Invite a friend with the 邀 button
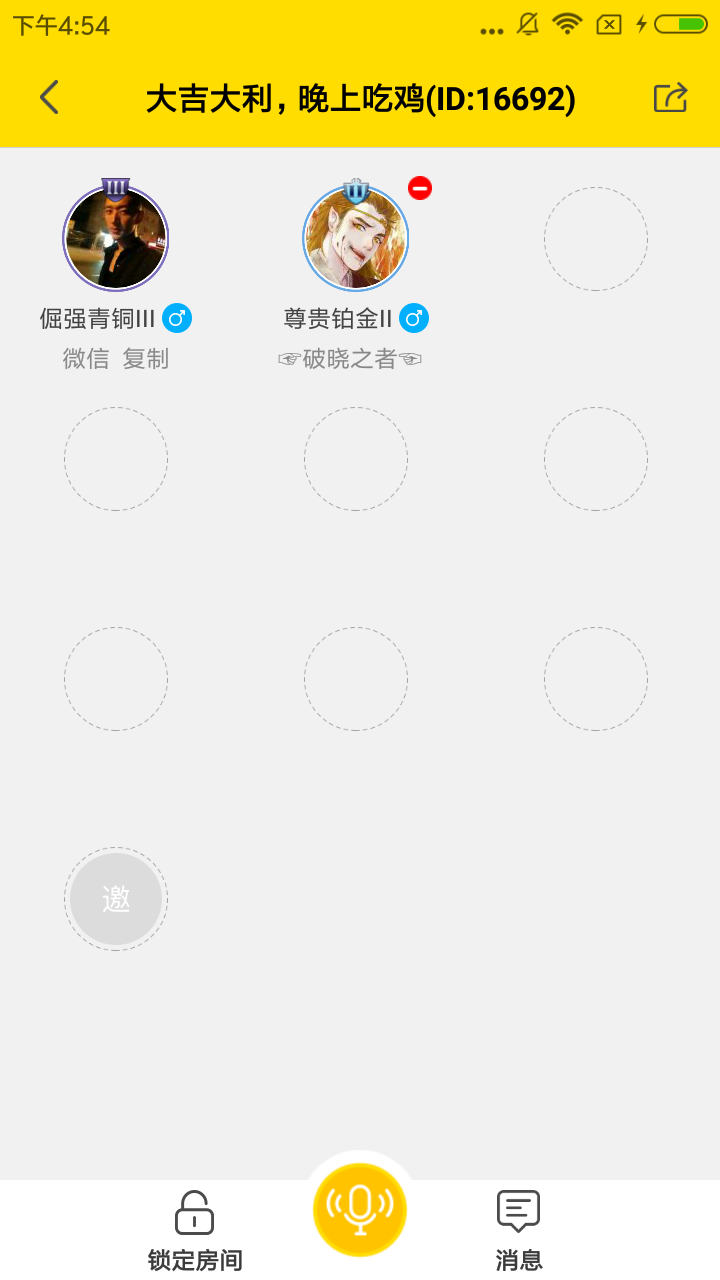 coord(116,899)
